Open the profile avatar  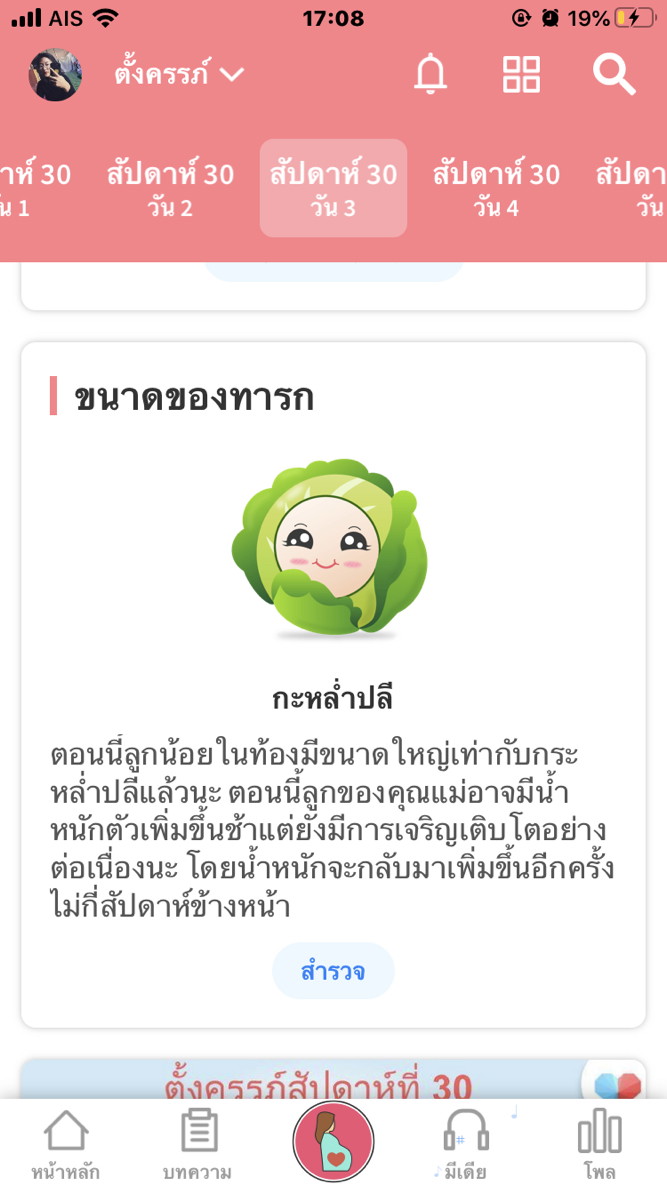[x=55, y=75]
